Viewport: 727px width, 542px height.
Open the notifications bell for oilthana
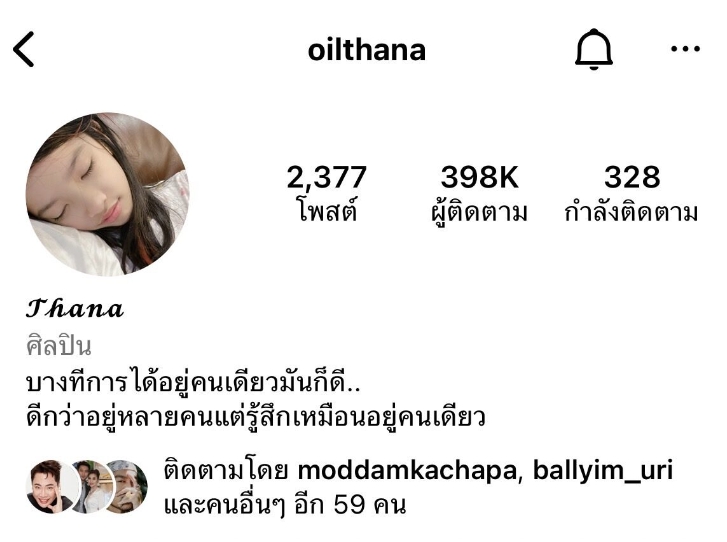pos(593,49)
